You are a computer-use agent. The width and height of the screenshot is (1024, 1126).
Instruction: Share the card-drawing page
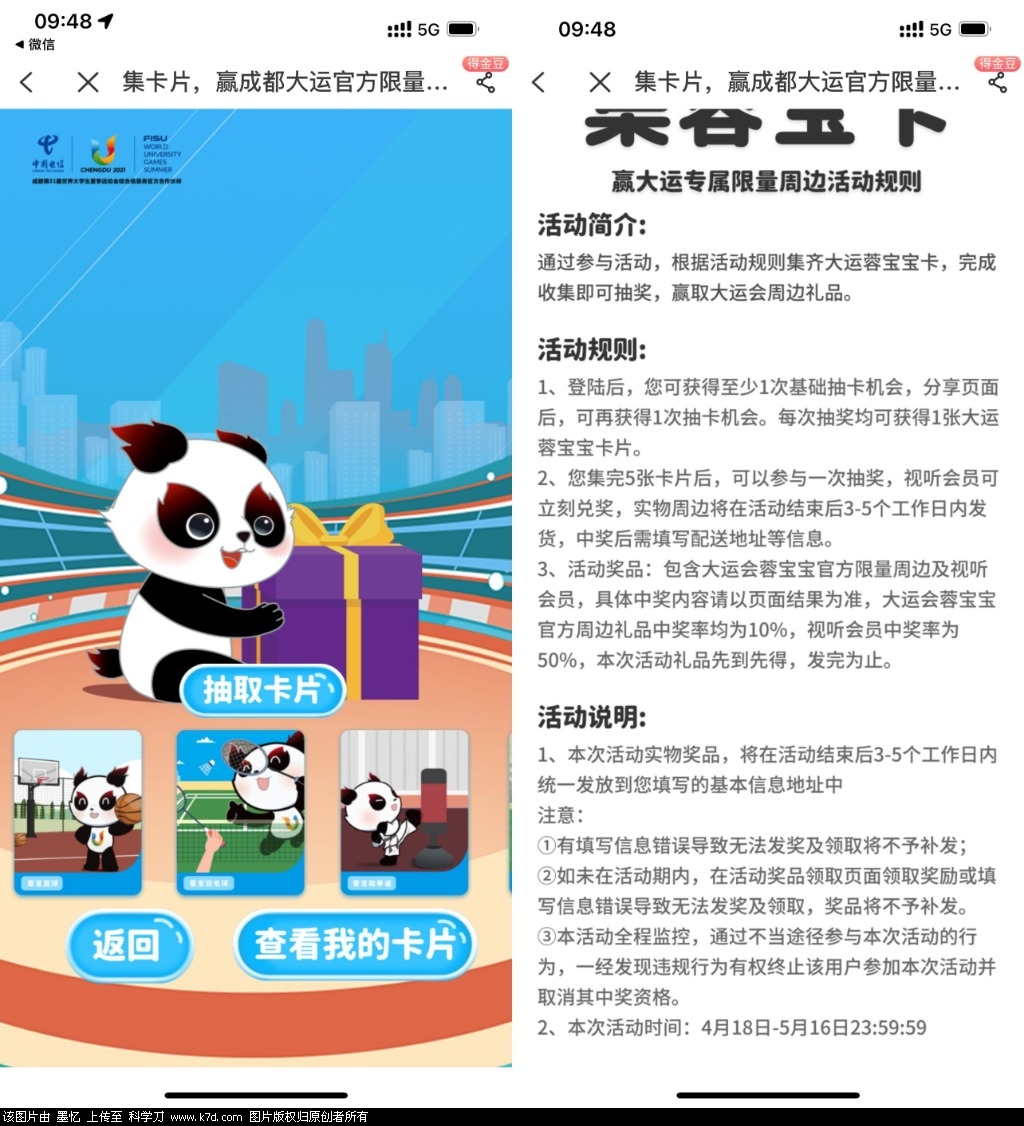[486, 82]
